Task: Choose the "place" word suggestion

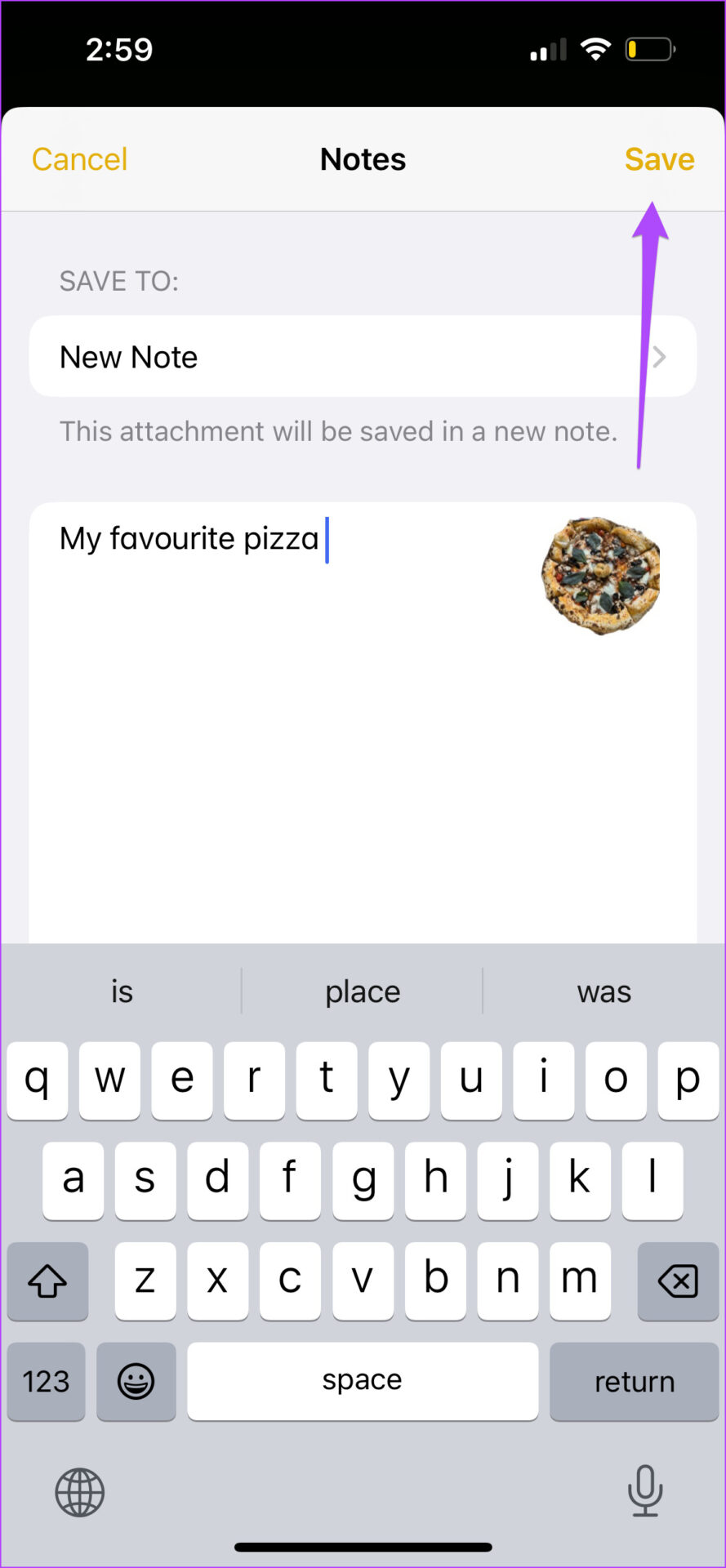Action: pyautogui.click(x=363, y=991)
